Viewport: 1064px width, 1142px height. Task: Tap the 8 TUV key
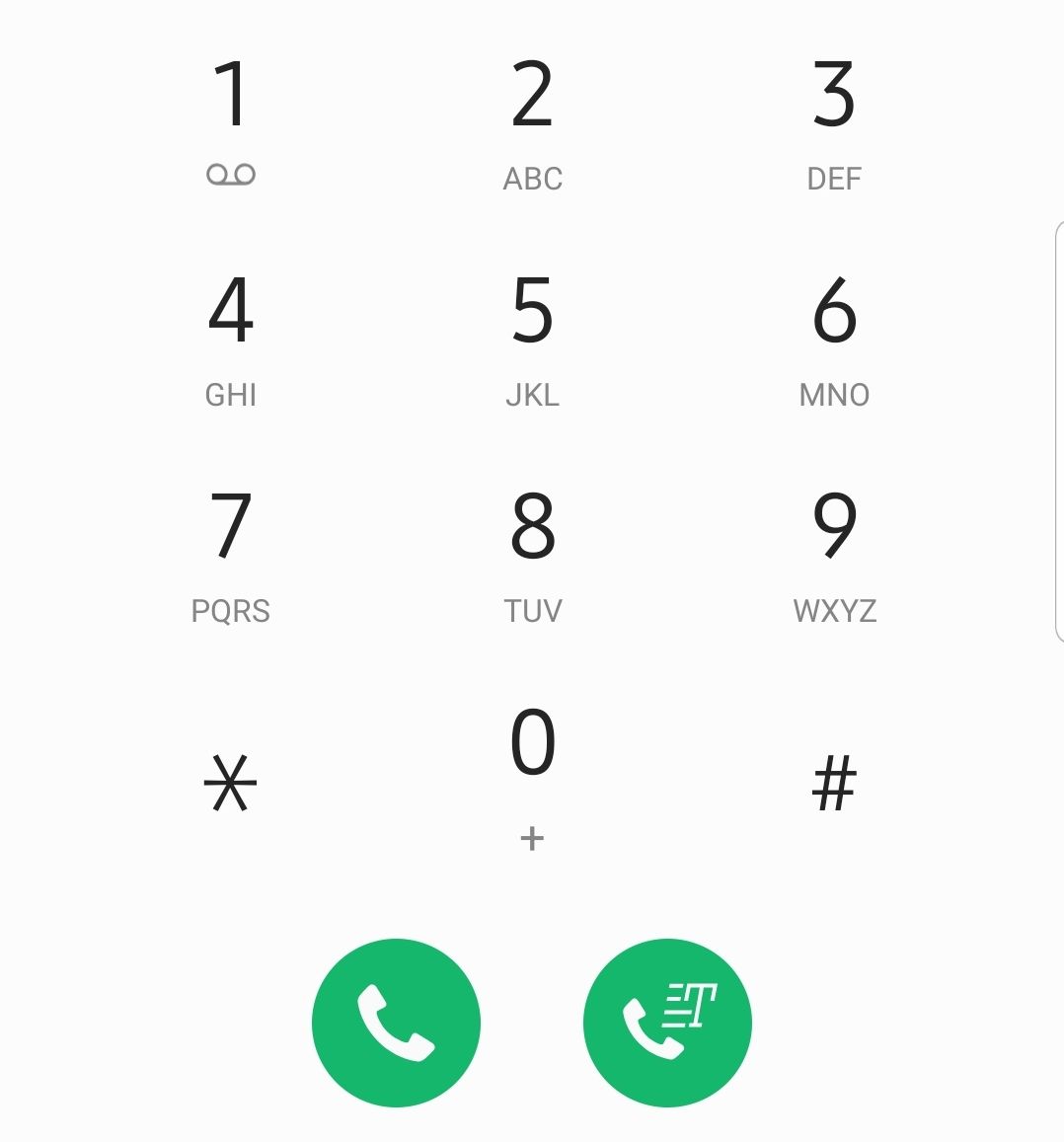point(533,554)
